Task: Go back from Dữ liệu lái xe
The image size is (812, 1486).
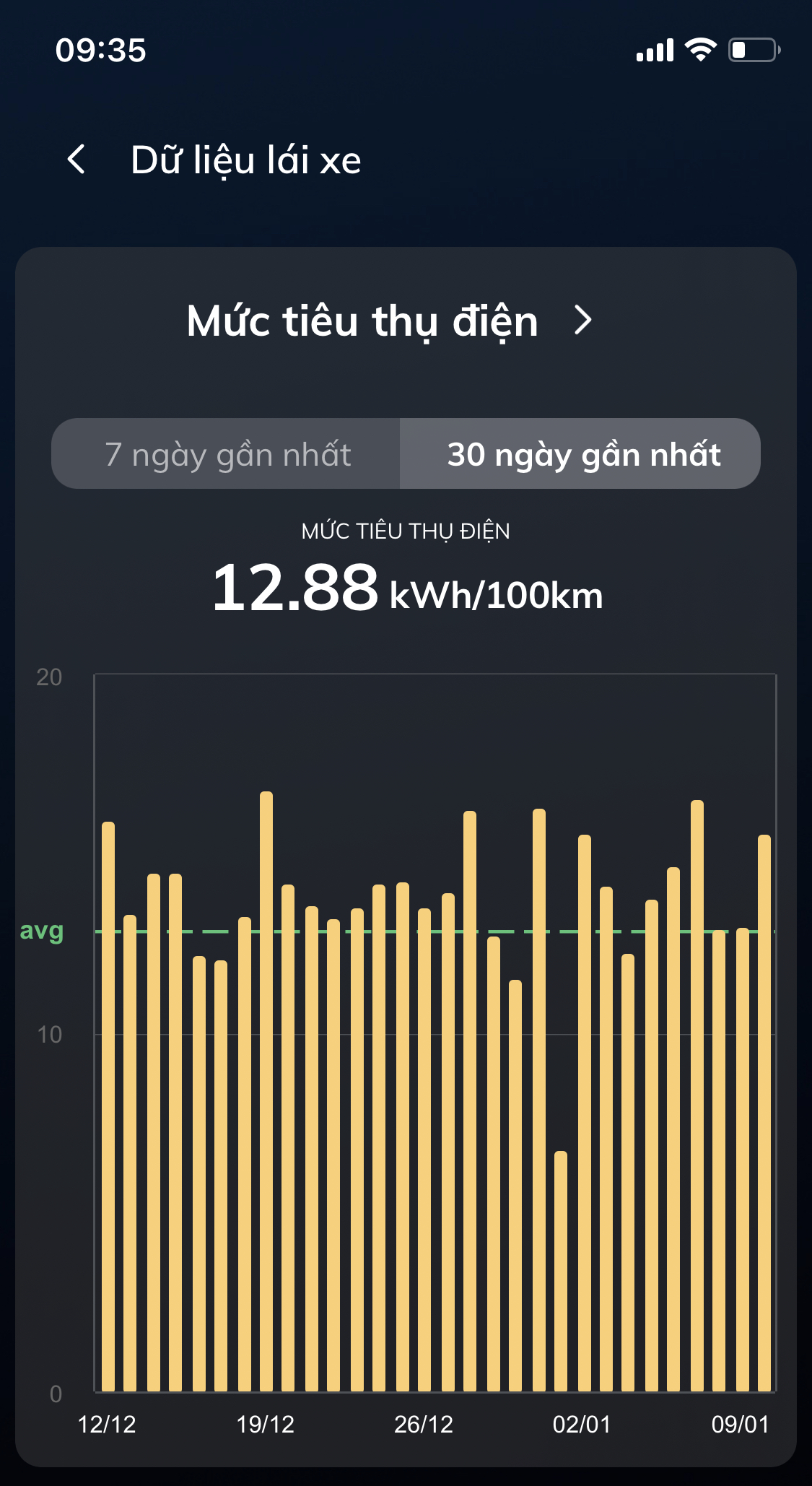Action: coord(77,159)
